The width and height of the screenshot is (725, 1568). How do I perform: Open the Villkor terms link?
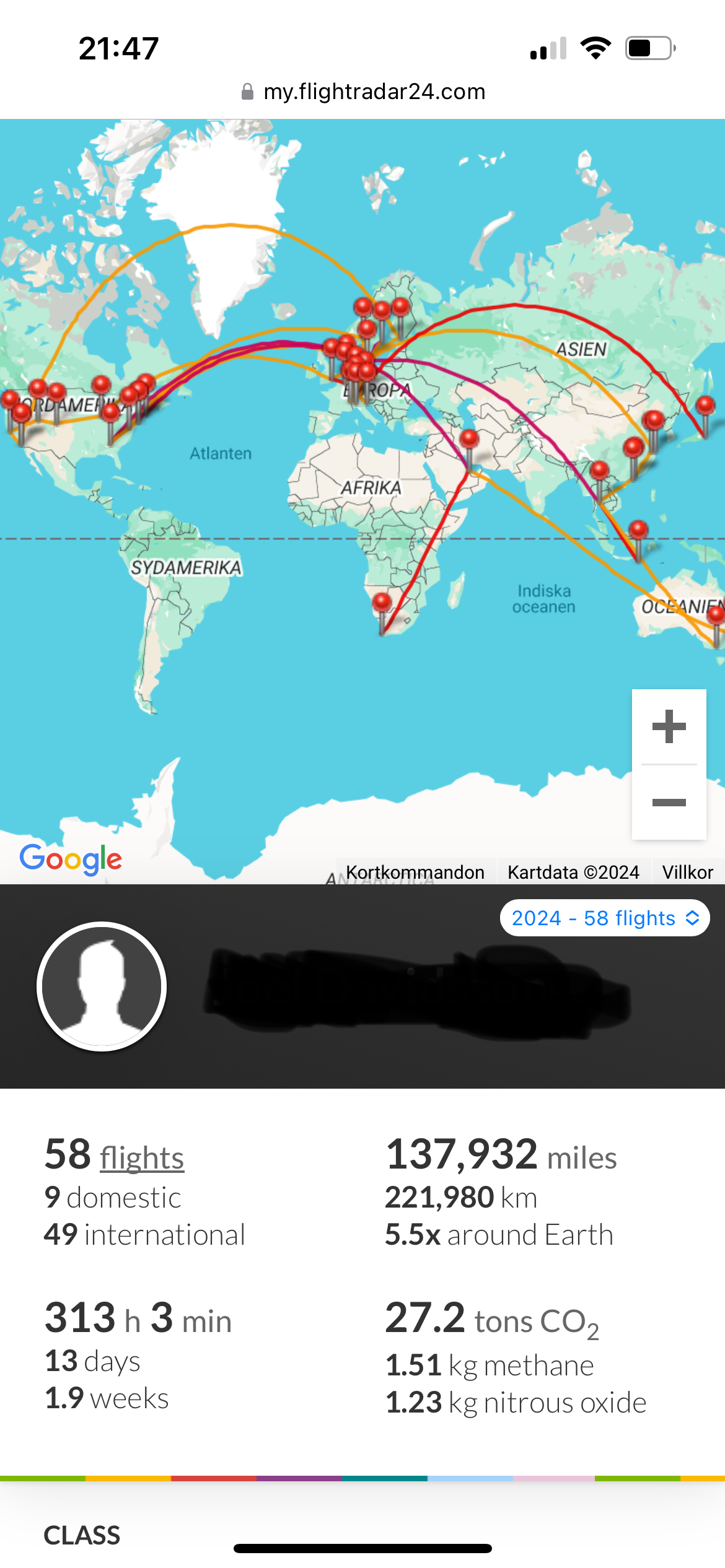click(x=687, y=872)
